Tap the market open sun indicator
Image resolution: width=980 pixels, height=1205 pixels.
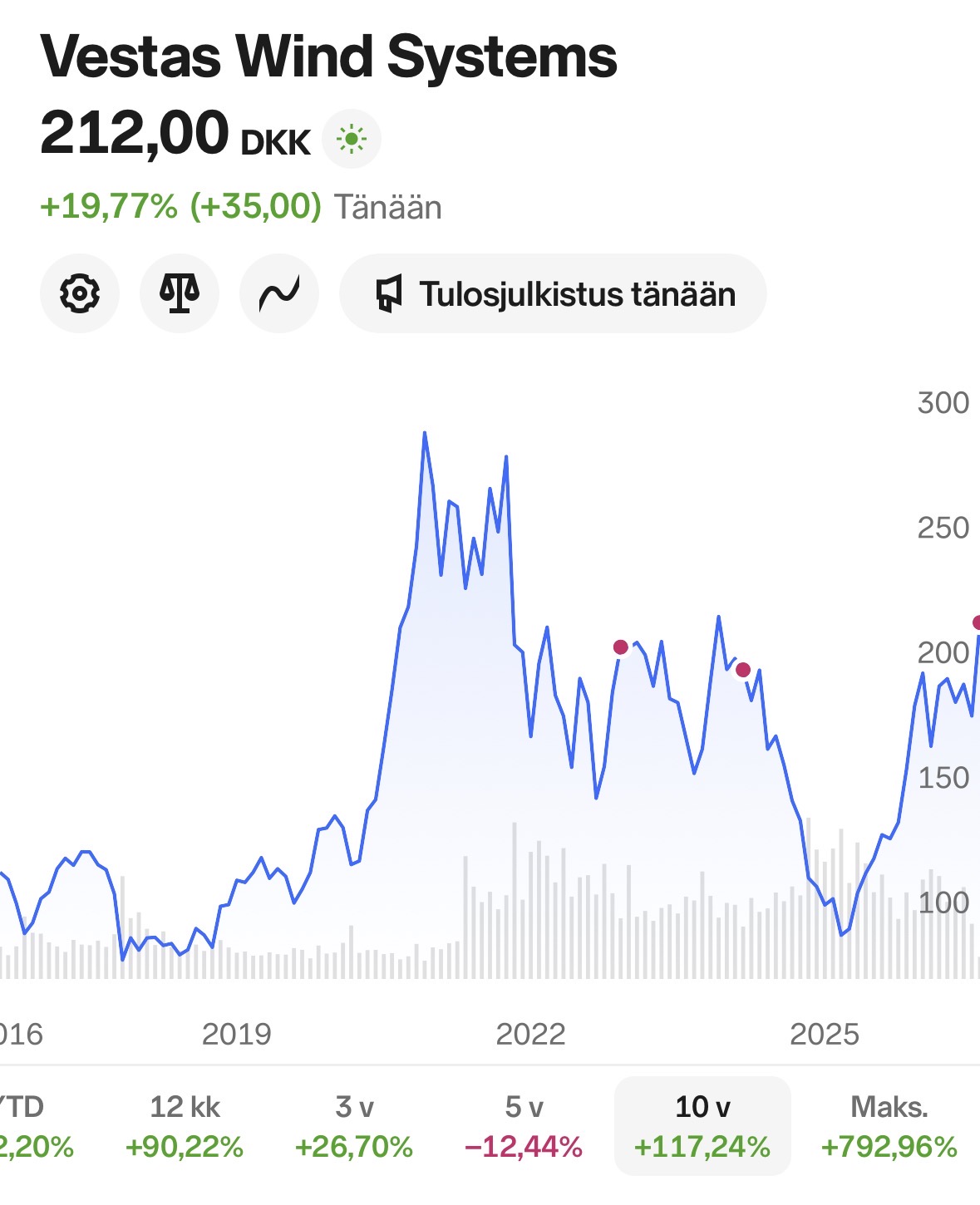[352, 139]
